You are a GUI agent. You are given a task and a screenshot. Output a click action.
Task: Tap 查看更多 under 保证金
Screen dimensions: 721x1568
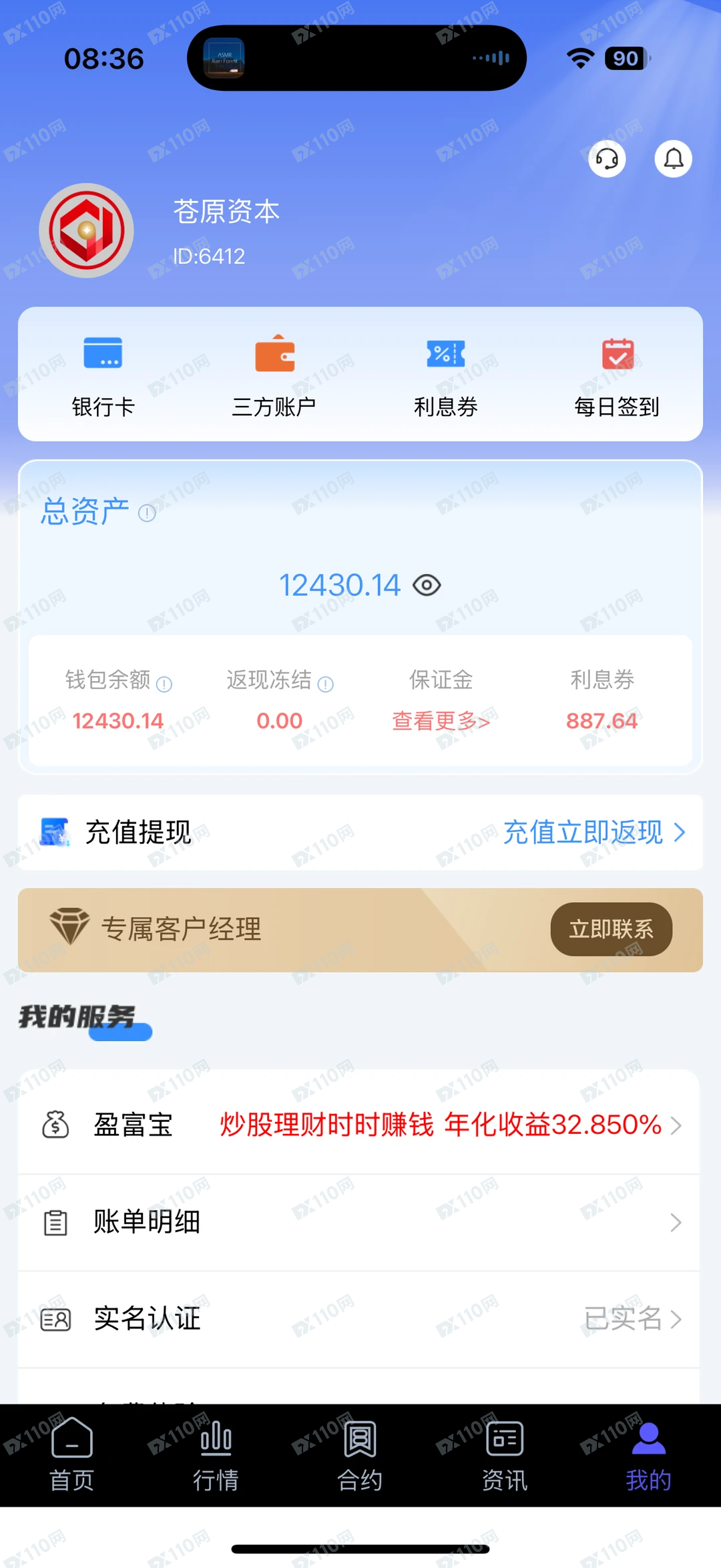pyautogui.click(x=441, y=721)
